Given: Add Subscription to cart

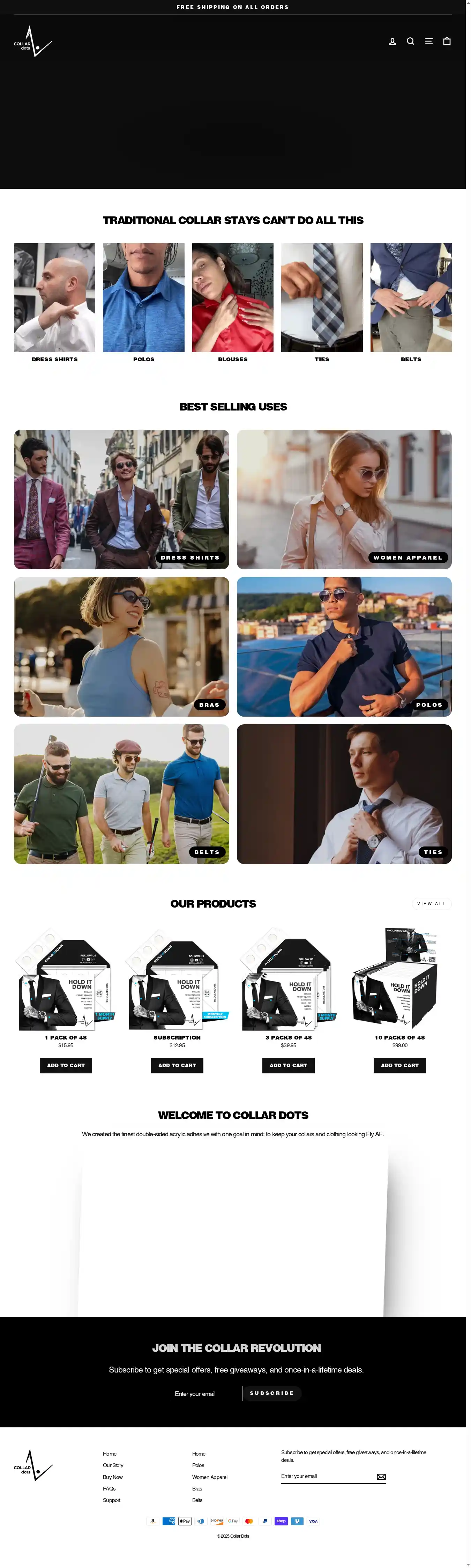Looking at the screenshot, I should pos(177,1065).
